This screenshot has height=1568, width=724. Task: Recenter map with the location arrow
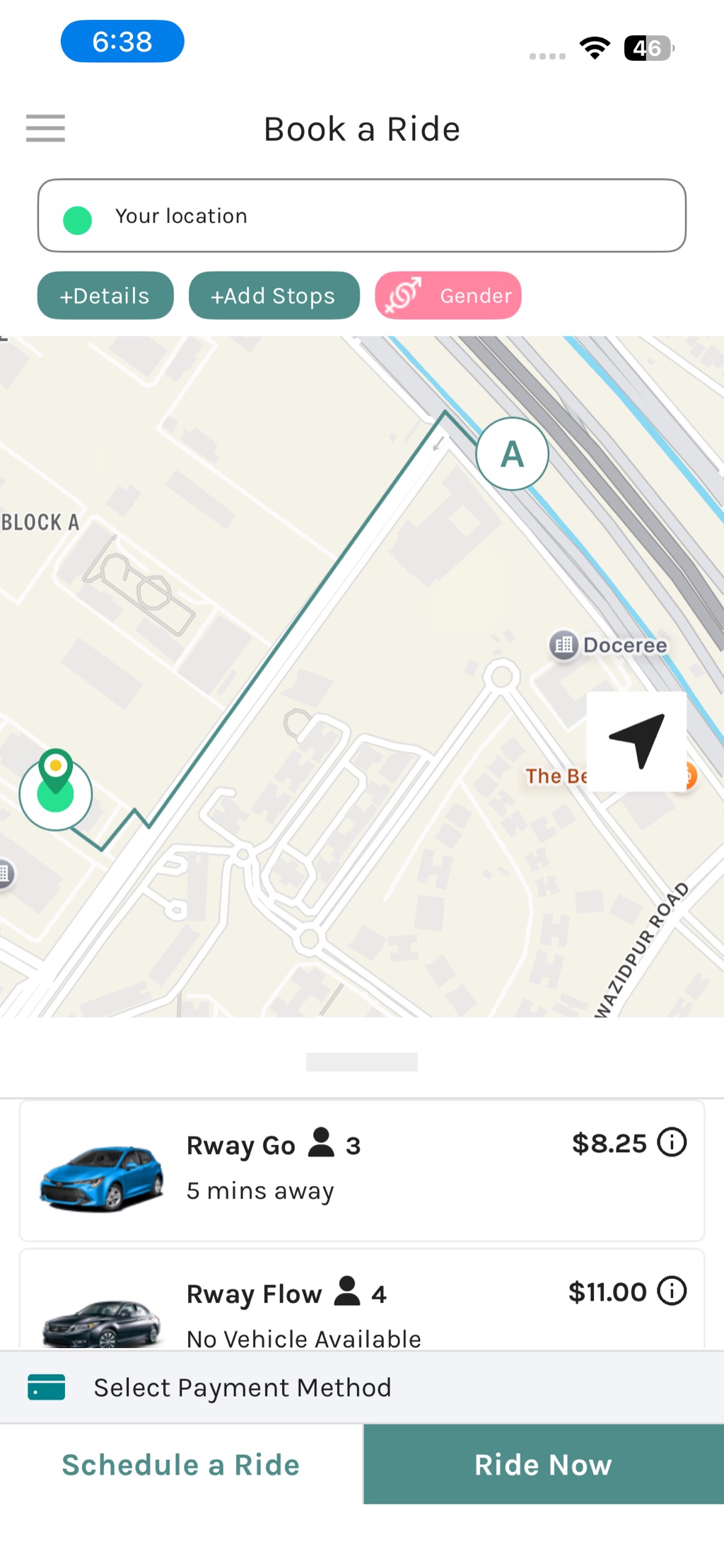pyautogui.click(x=636, y=741)
